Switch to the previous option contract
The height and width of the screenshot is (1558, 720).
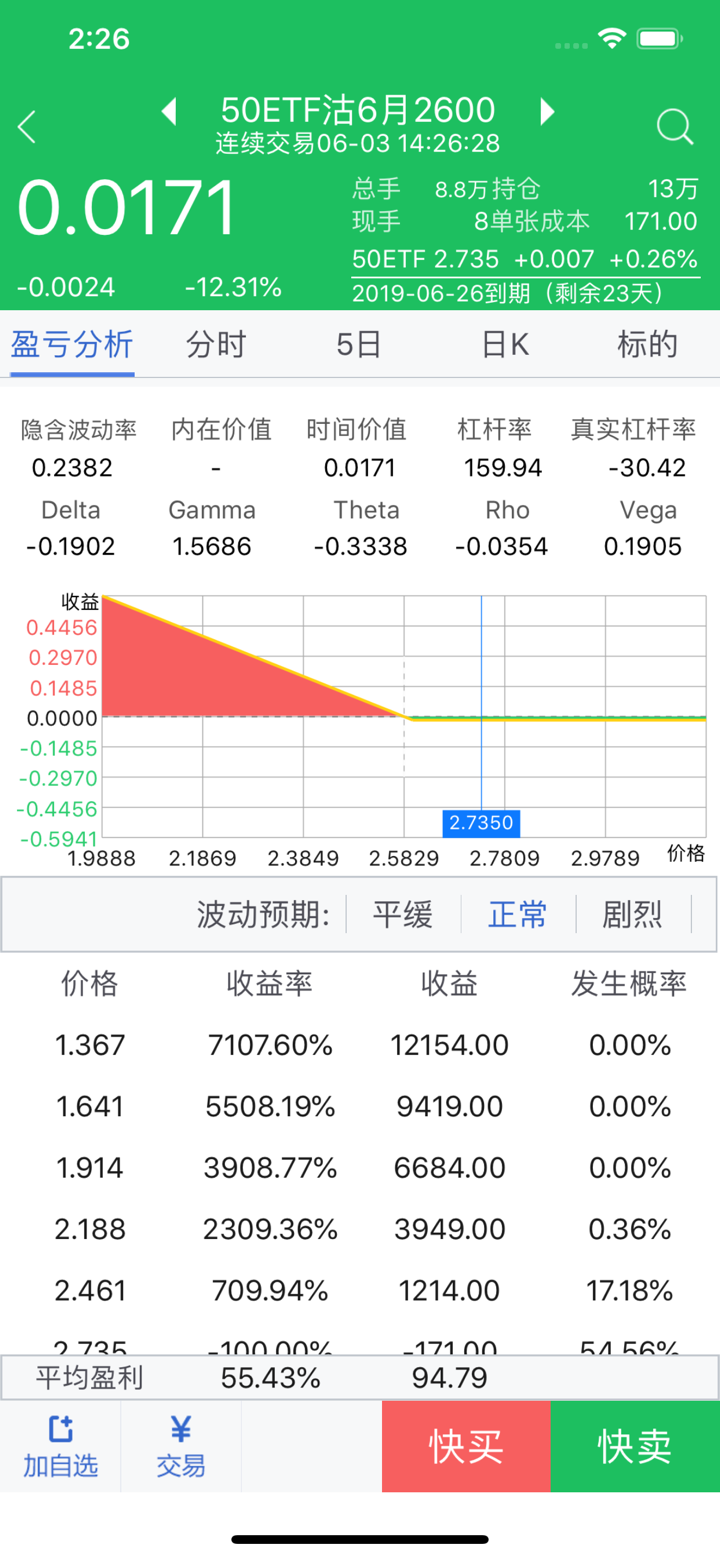pos(170,111)
